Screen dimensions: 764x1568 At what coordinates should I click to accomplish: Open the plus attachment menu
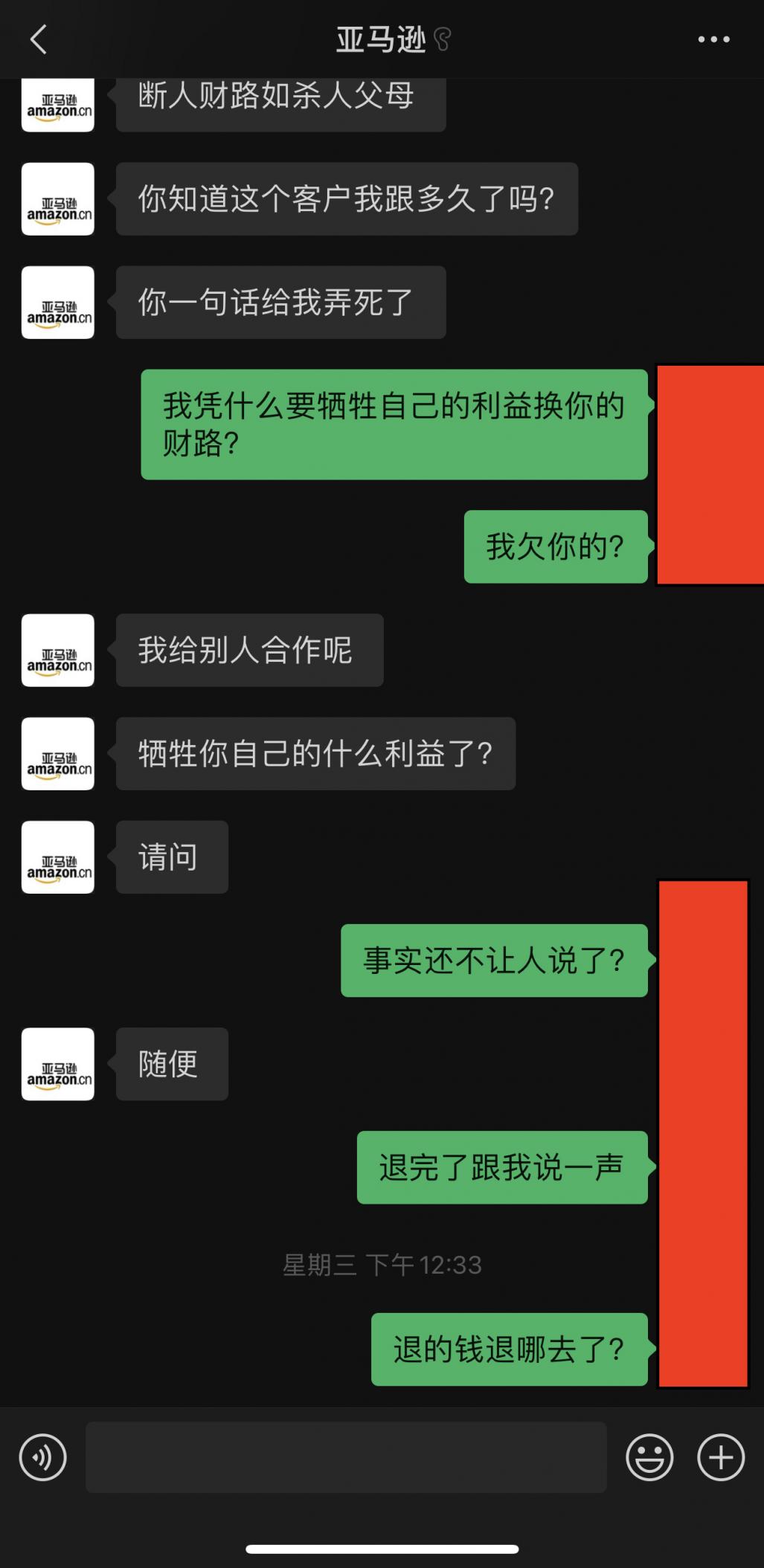[x=721, y=1457]
